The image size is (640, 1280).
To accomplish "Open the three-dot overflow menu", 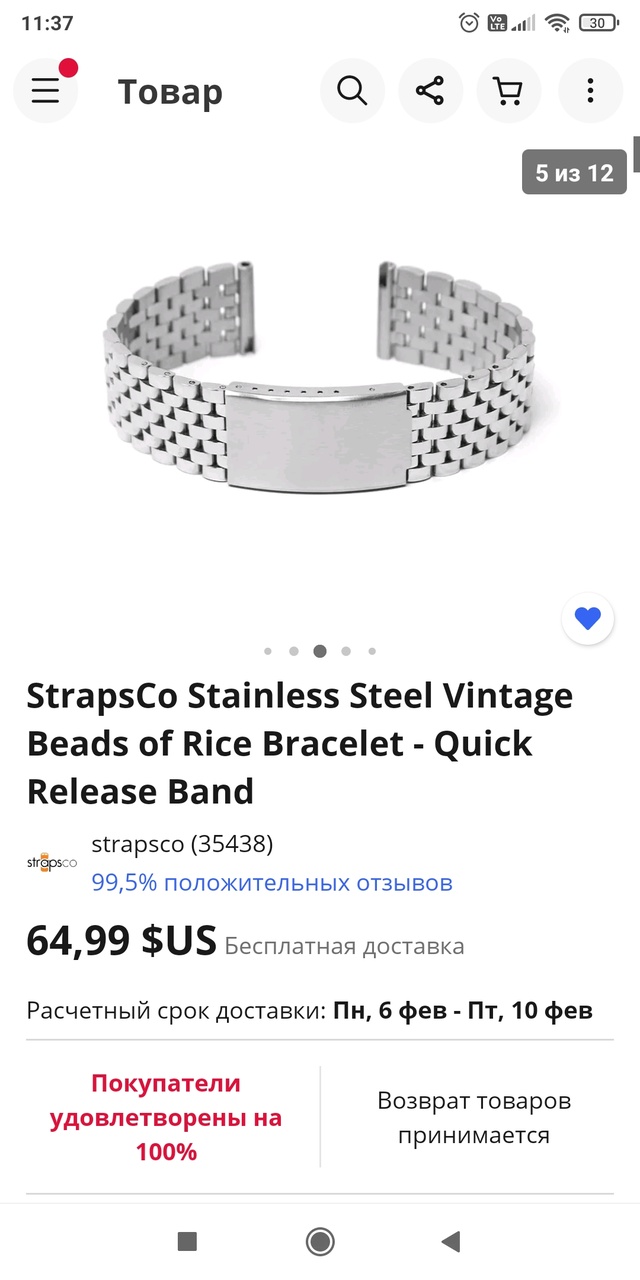I will point(590,91).
